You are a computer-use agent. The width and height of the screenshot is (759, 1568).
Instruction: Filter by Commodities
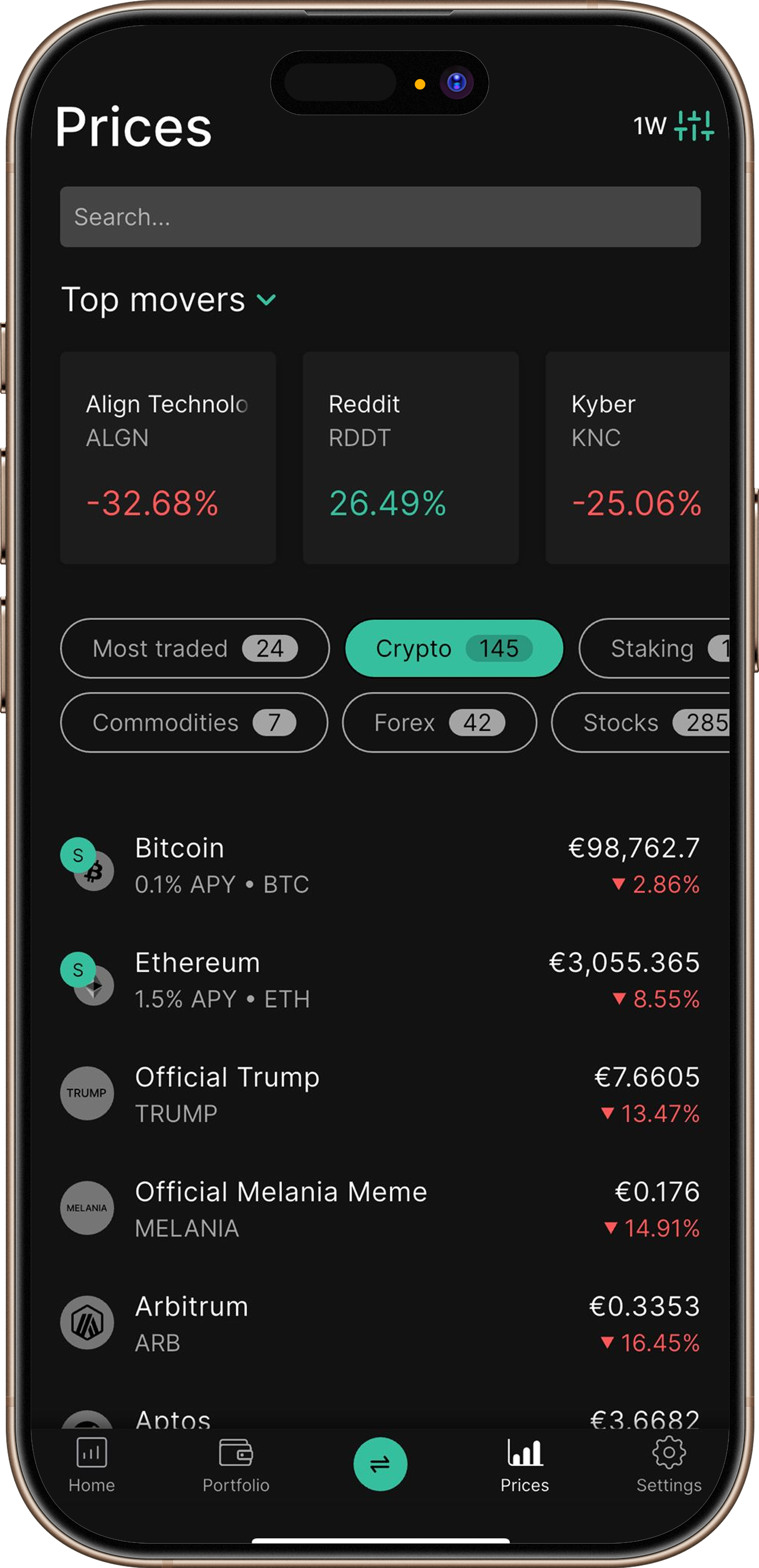[194, 723]
